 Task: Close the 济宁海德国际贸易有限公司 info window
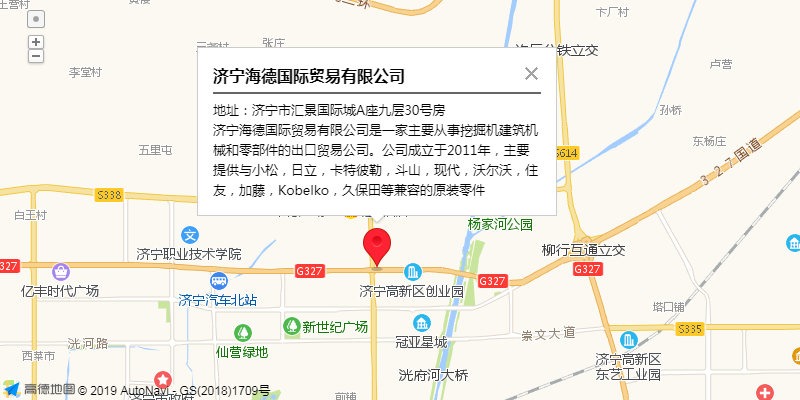531,73
